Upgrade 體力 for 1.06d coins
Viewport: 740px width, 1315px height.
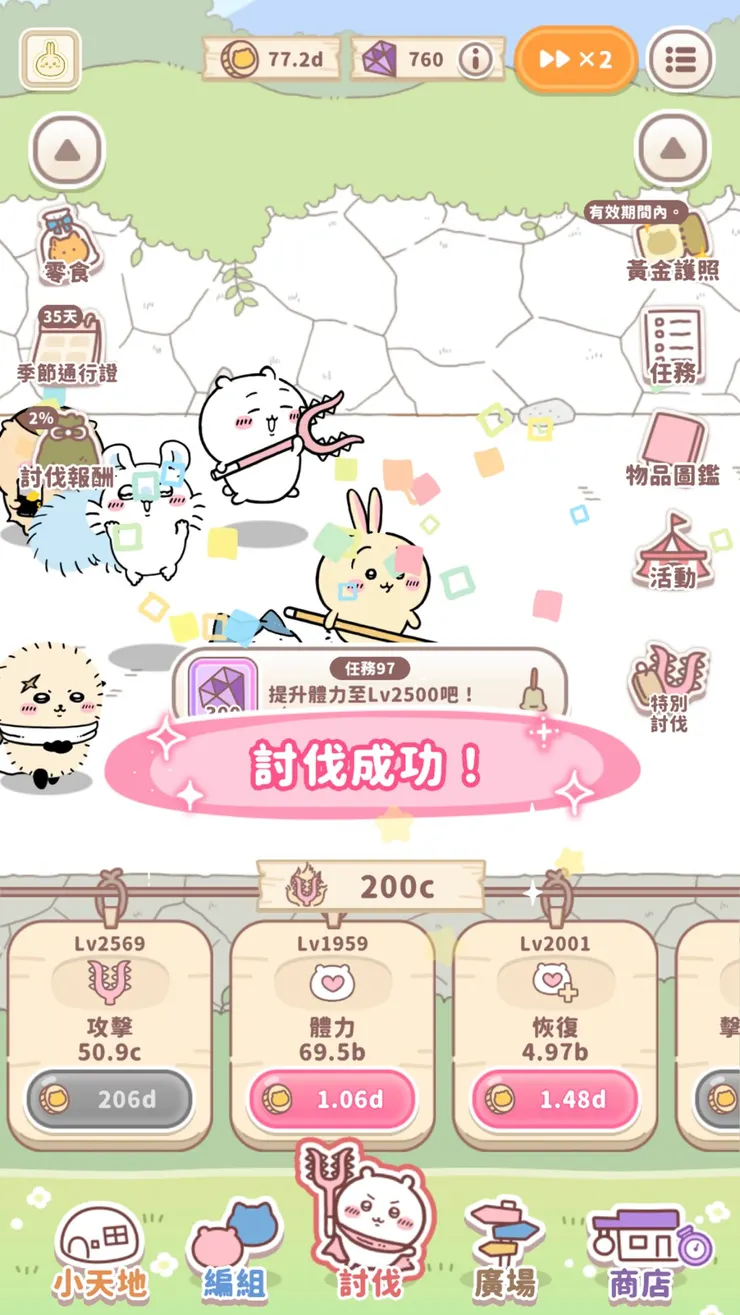(332, 1100)
